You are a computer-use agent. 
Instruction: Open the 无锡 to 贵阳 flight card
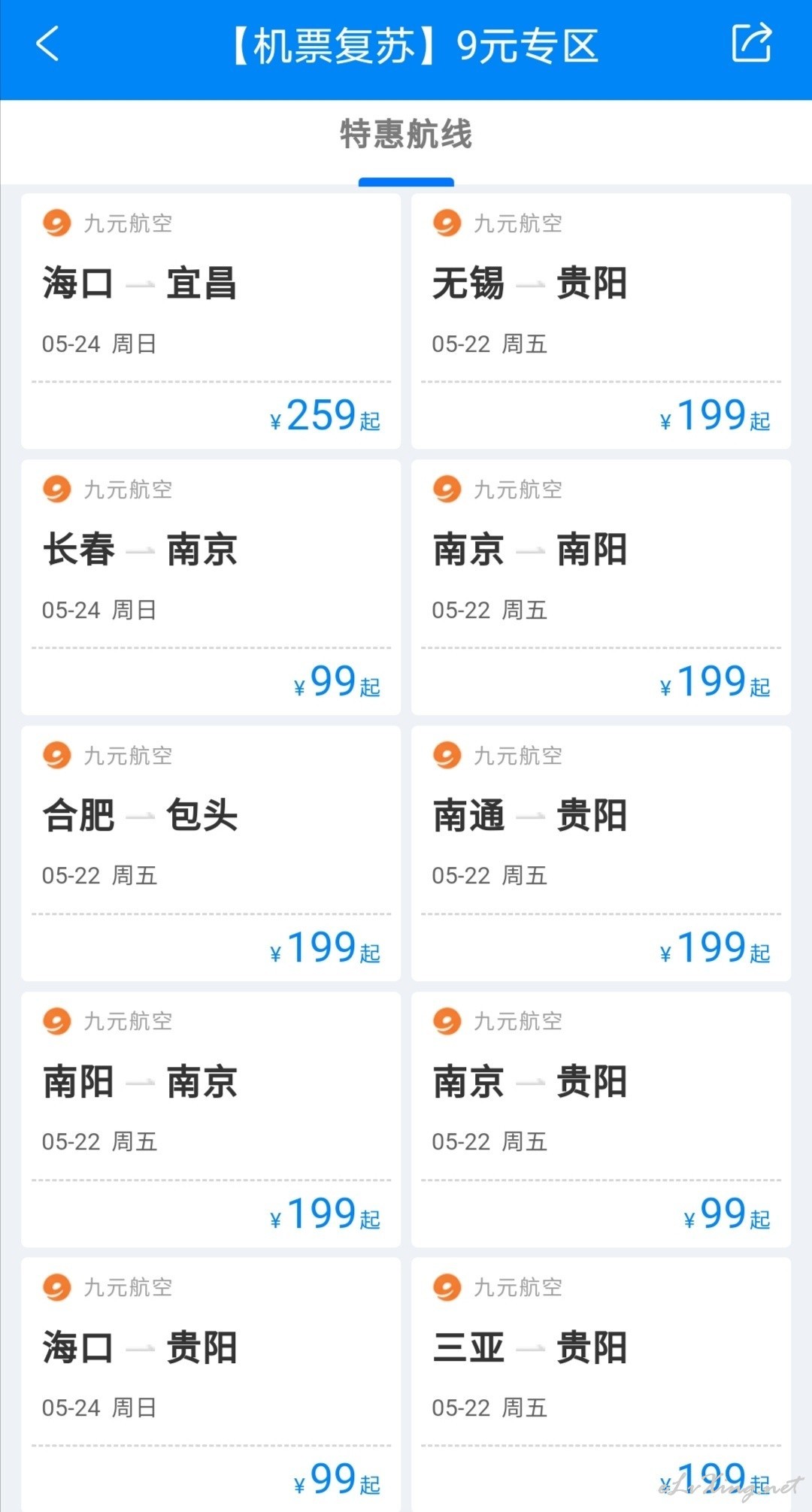601,321
